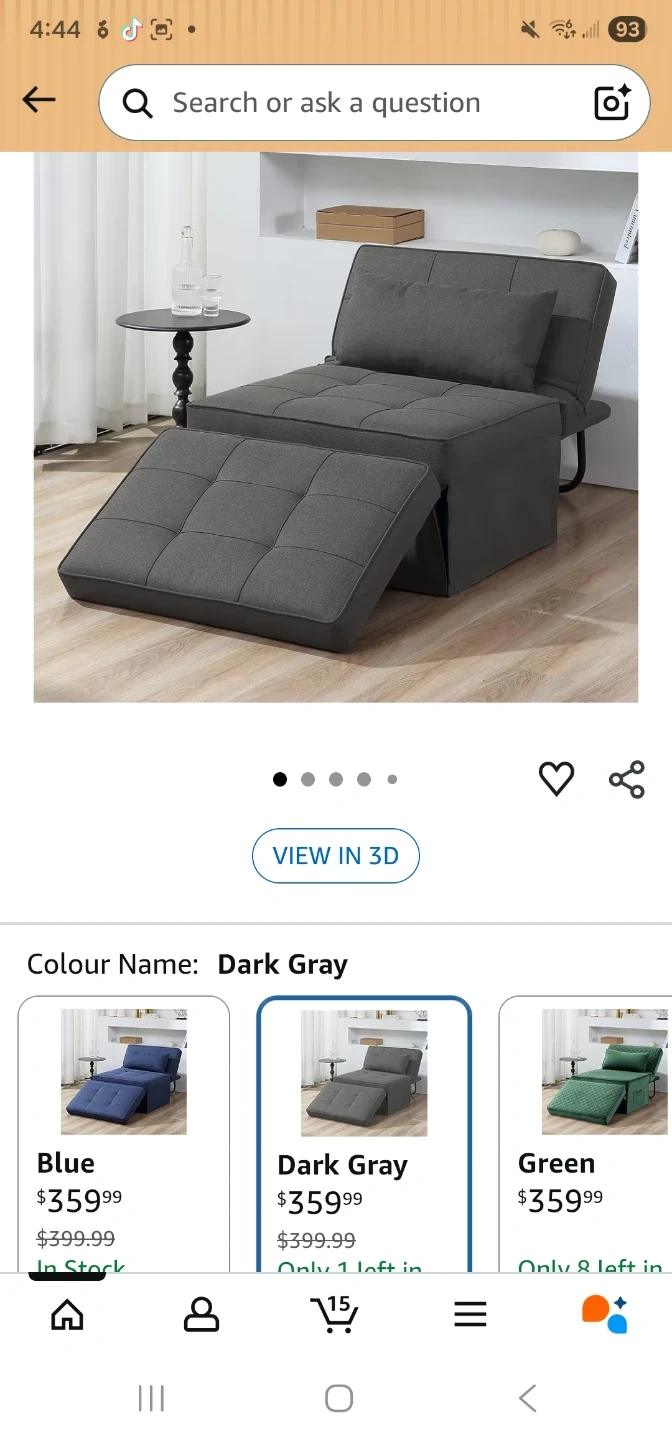
Task: Tap the system home button
Action: (x=339, y=1398)
